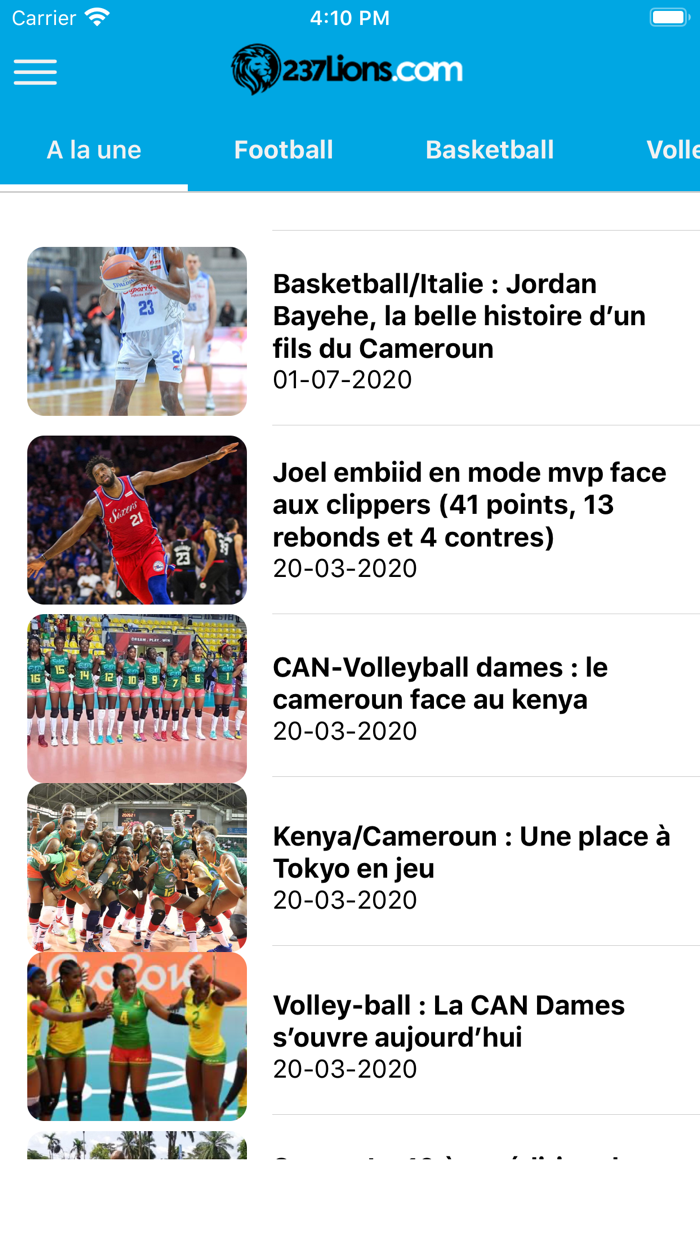Select the A la une tab
The image size is (700, 1244).
point(94,150)
